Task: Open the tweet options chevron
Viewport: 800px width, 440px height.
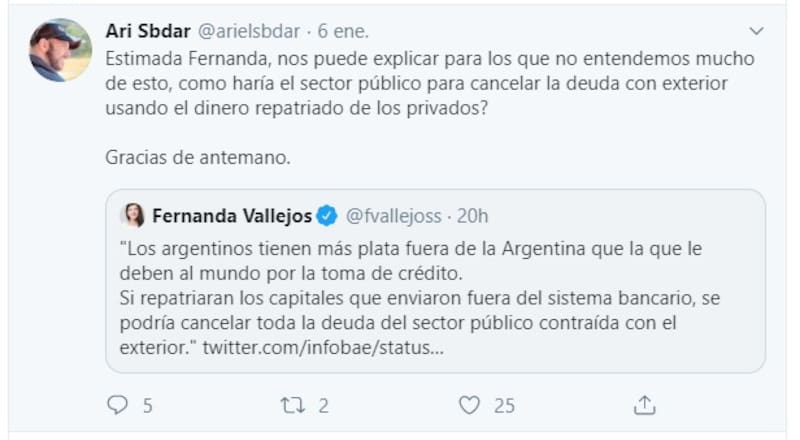Action: pyautogui.click(x=756, y=31)
